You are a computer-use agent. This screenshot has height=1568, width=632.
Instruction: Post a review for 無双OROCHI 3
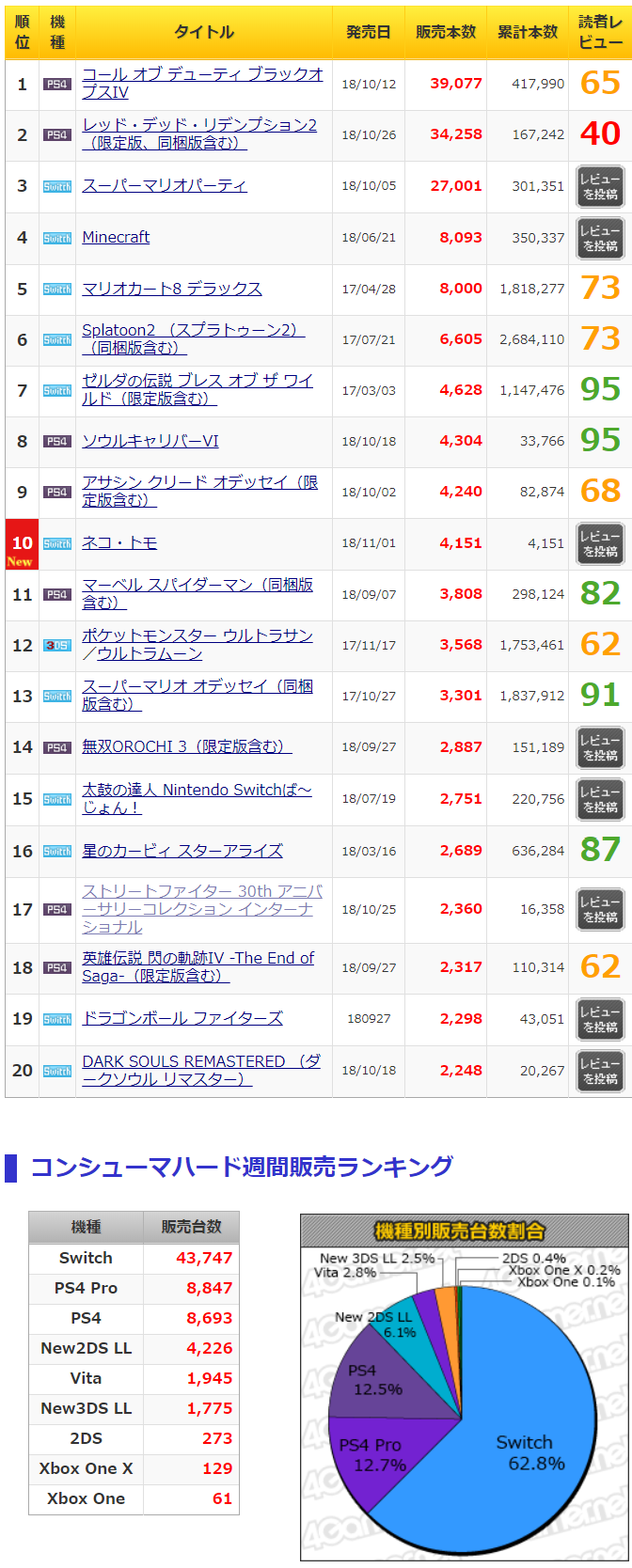coord(600,747)
